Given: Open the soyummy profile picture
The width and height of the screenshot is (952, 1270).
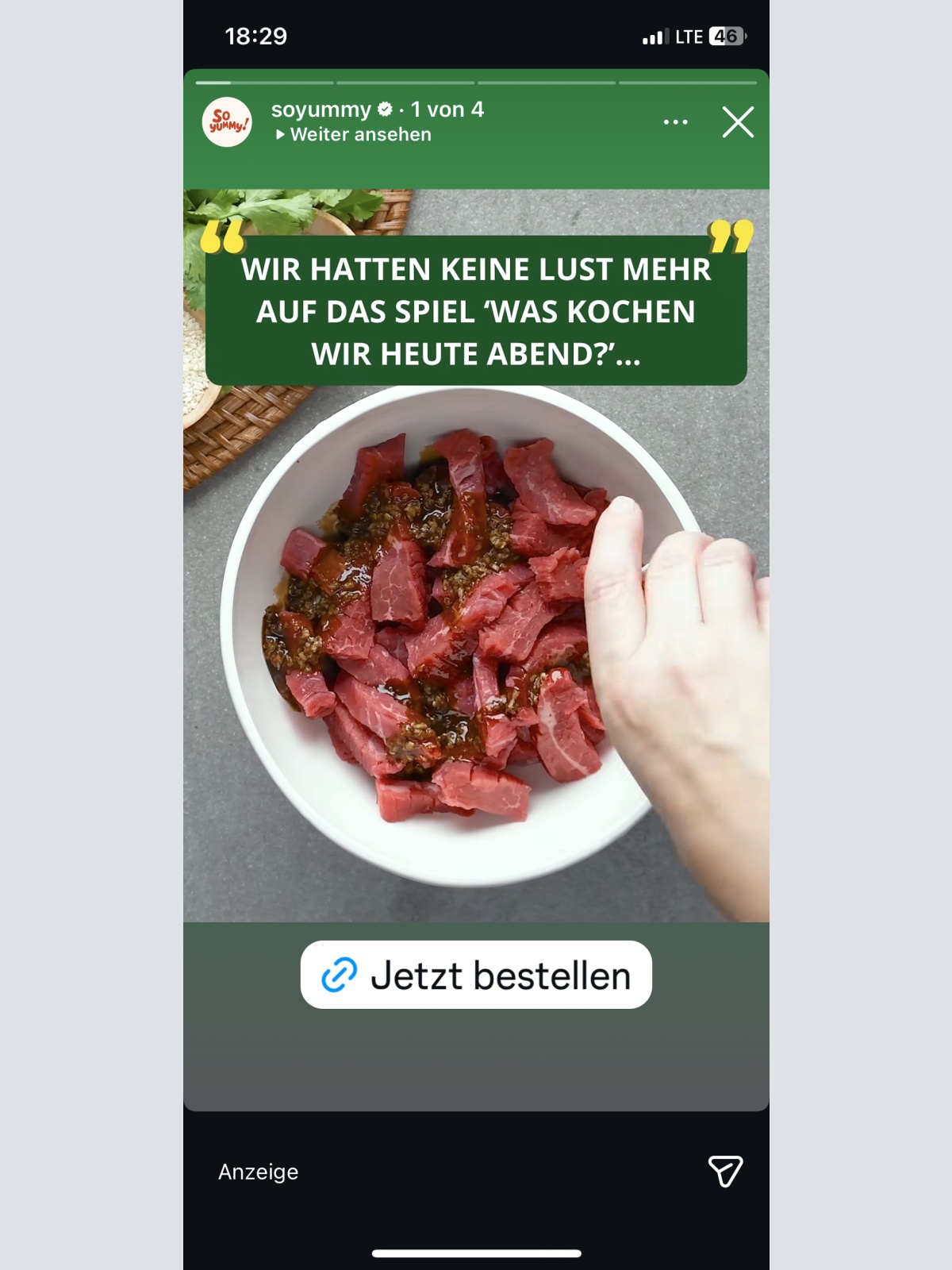Looking at the screenshot, I should point(227,122).
